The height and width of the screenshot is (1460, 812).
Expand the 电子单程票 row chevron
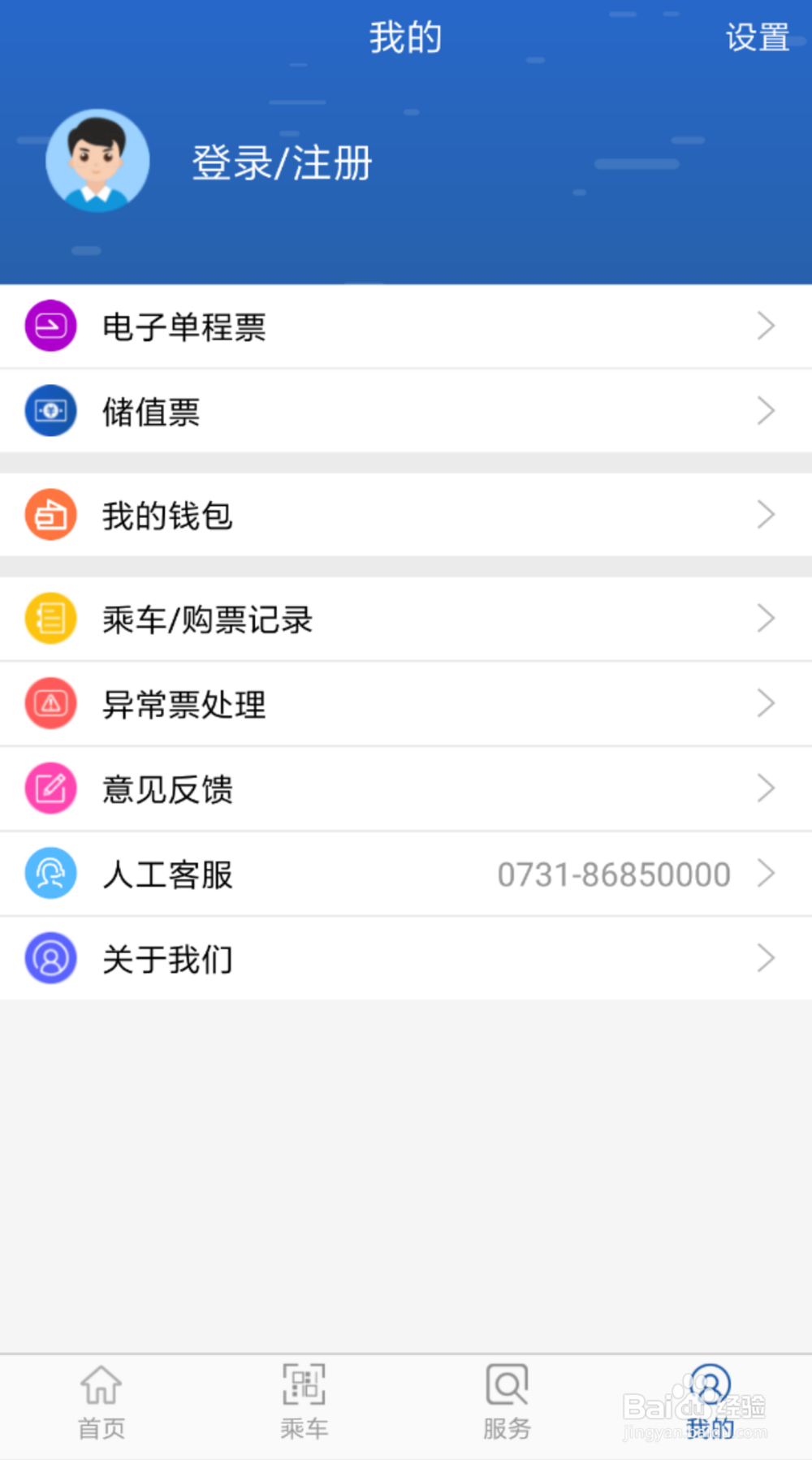tap(764, 326)
